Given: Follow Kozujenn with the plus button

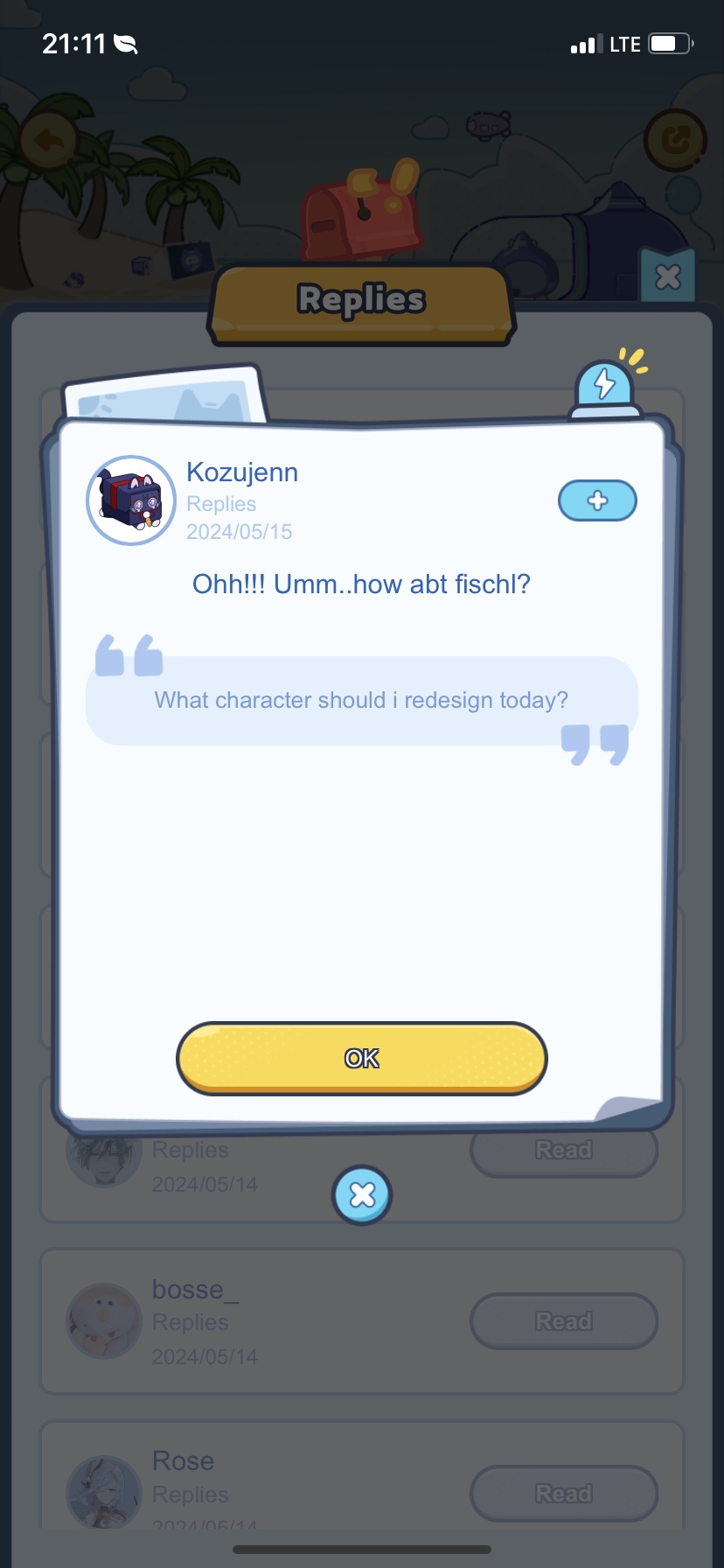Looking at the screenshot, I should coord(597,500).
